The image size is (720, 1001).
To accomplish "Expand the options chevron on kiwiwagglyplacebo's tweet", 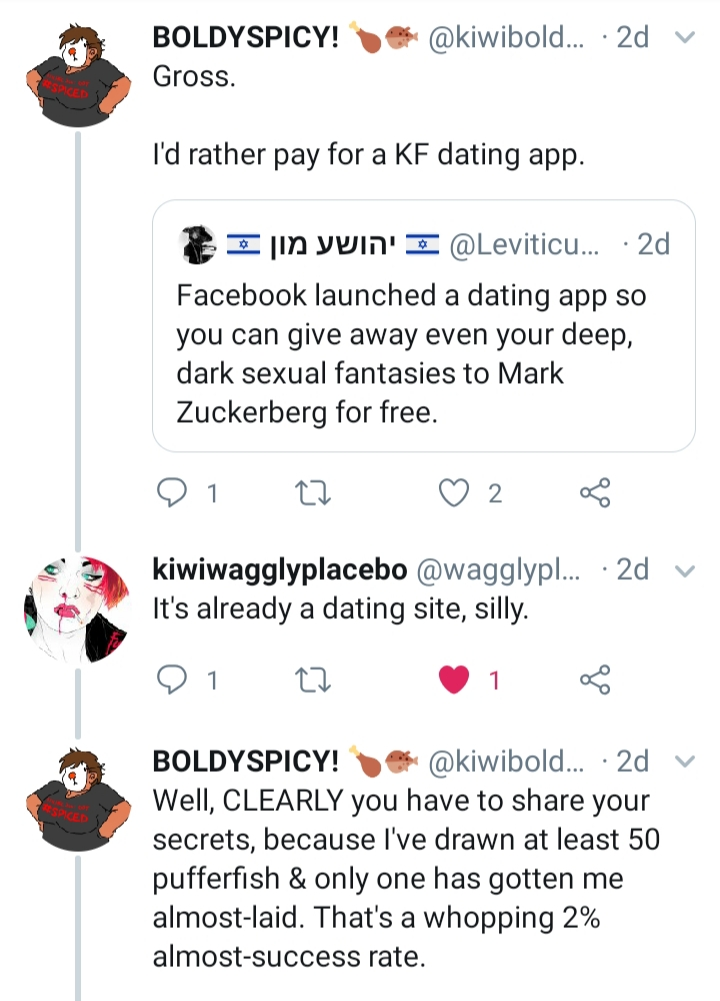I will [685, 571].
